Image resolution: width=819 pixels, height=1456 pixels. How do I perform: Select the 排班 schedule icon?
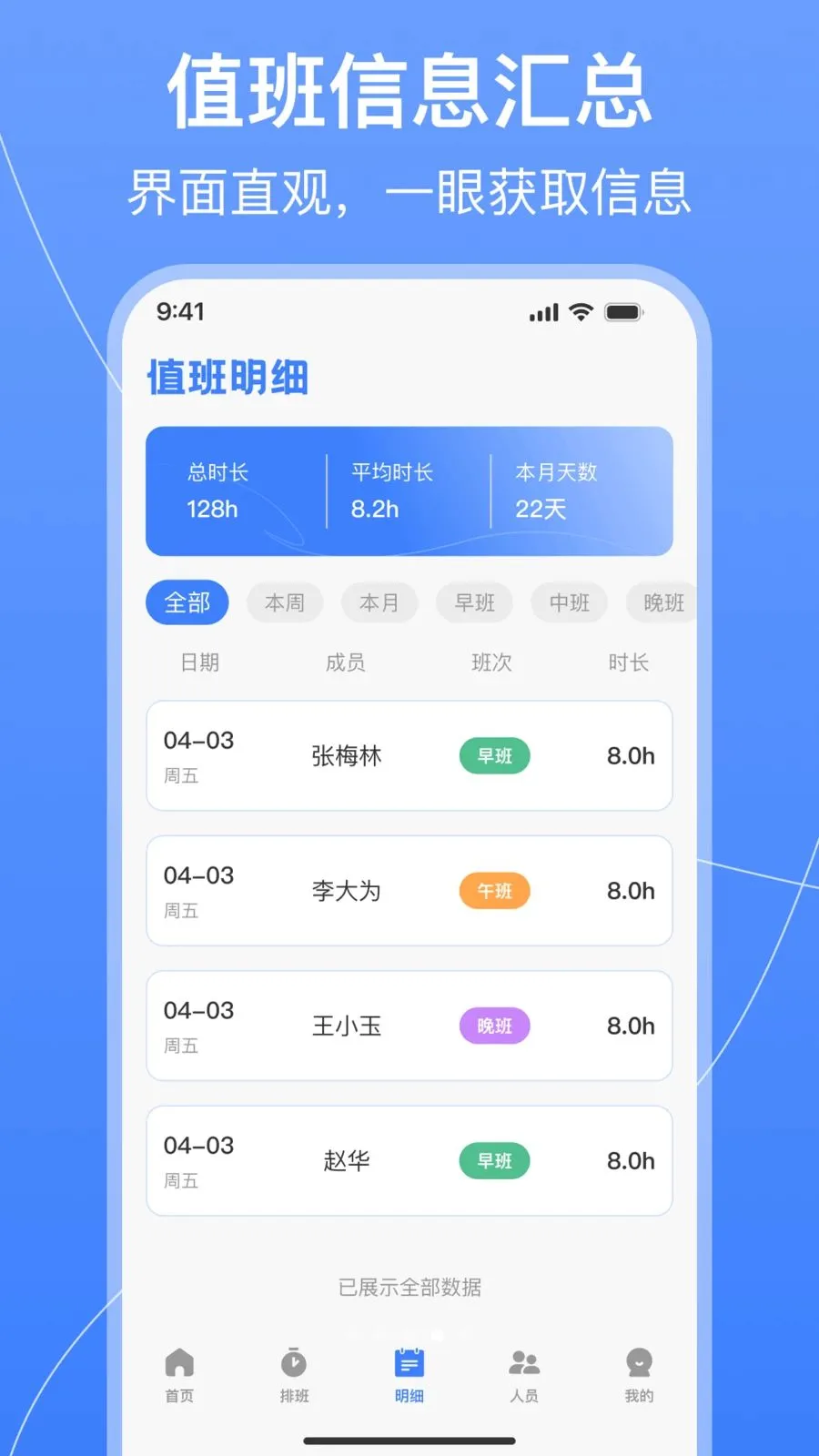coord(293,1362)
